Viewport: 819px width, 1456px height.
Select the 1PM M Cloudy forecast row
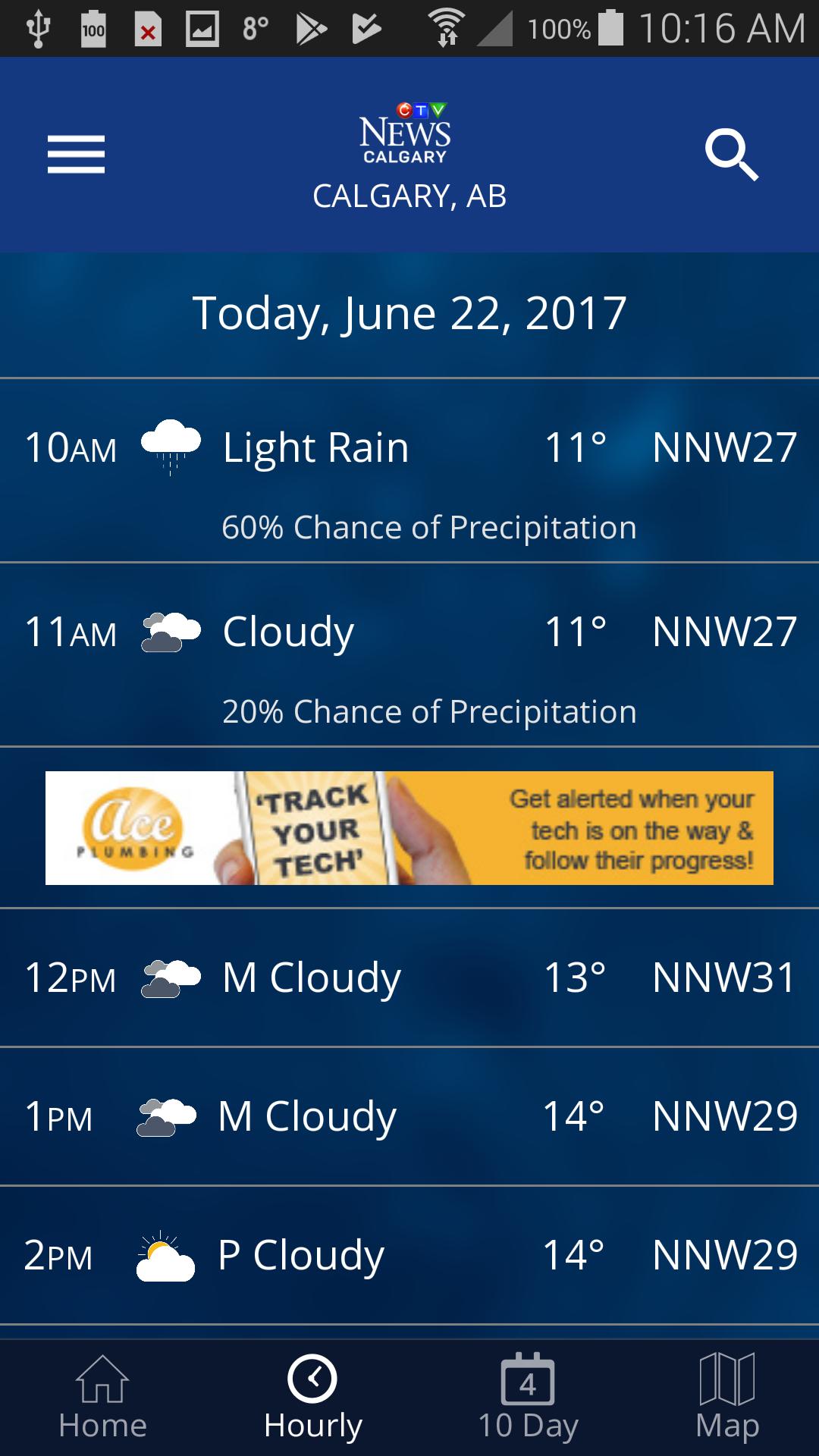pos(409,1115)
